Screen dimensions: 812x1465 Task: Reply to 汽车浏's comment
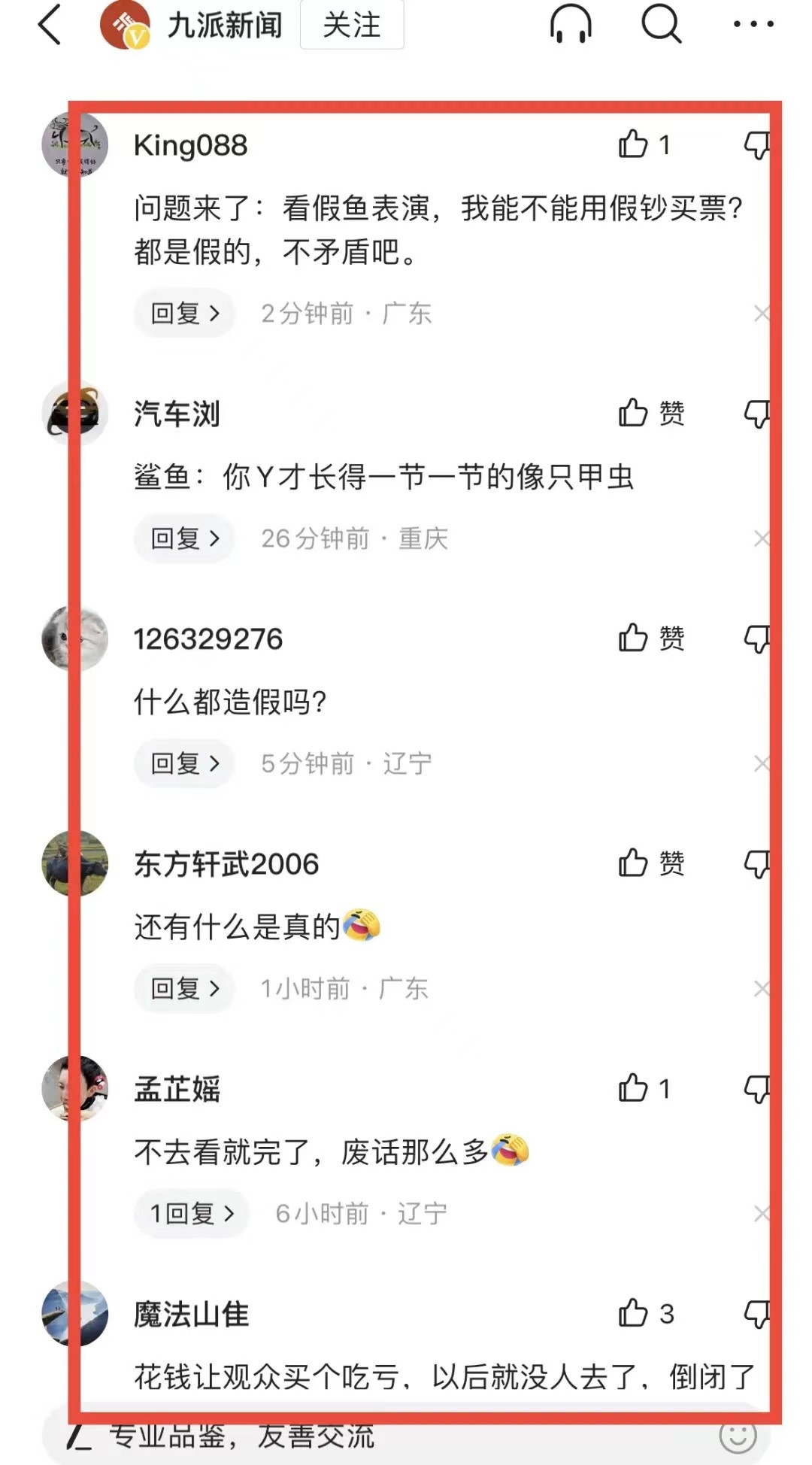184,538
